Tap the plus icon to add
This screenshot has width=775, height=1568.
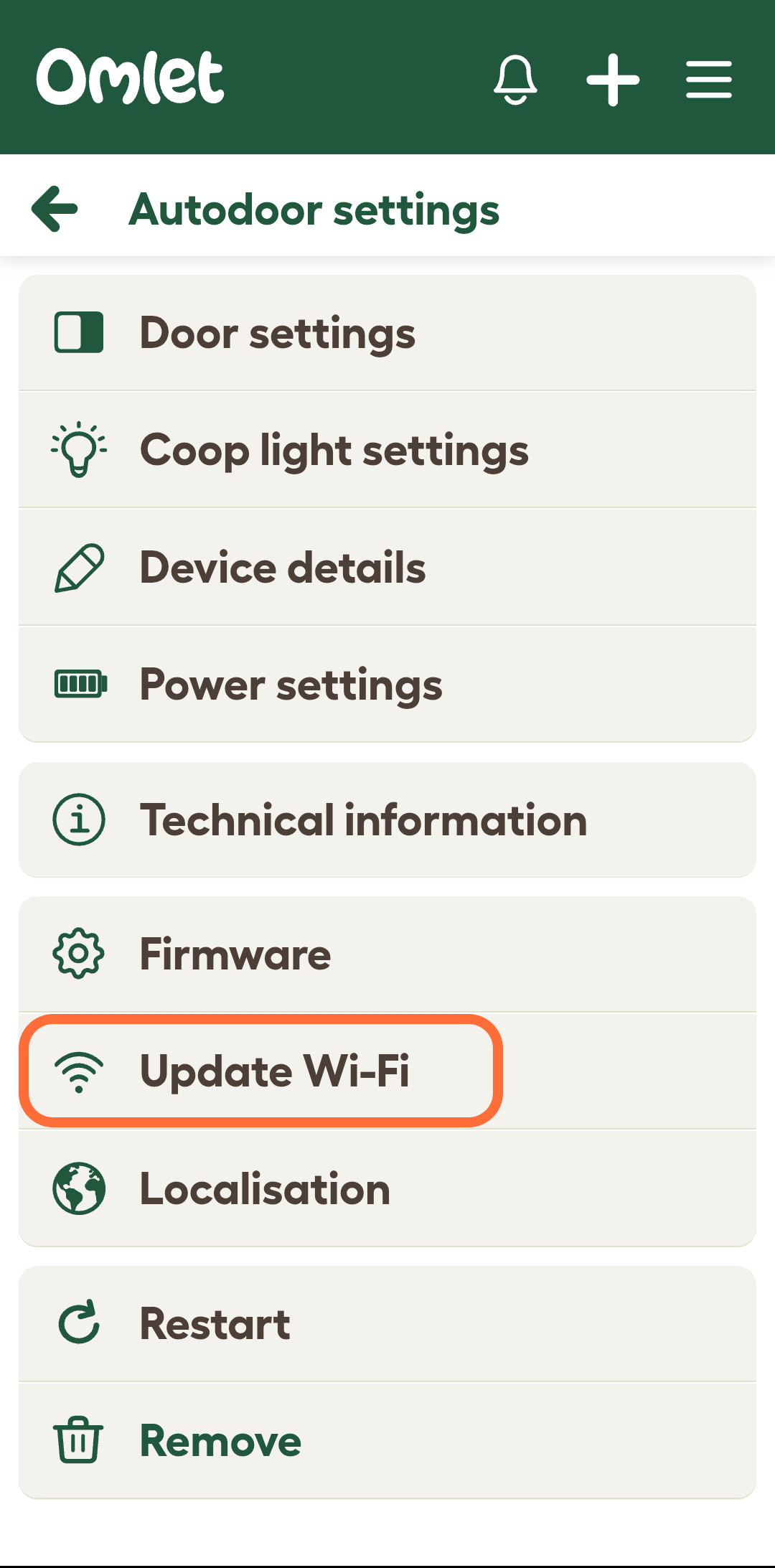click(613, 80)
